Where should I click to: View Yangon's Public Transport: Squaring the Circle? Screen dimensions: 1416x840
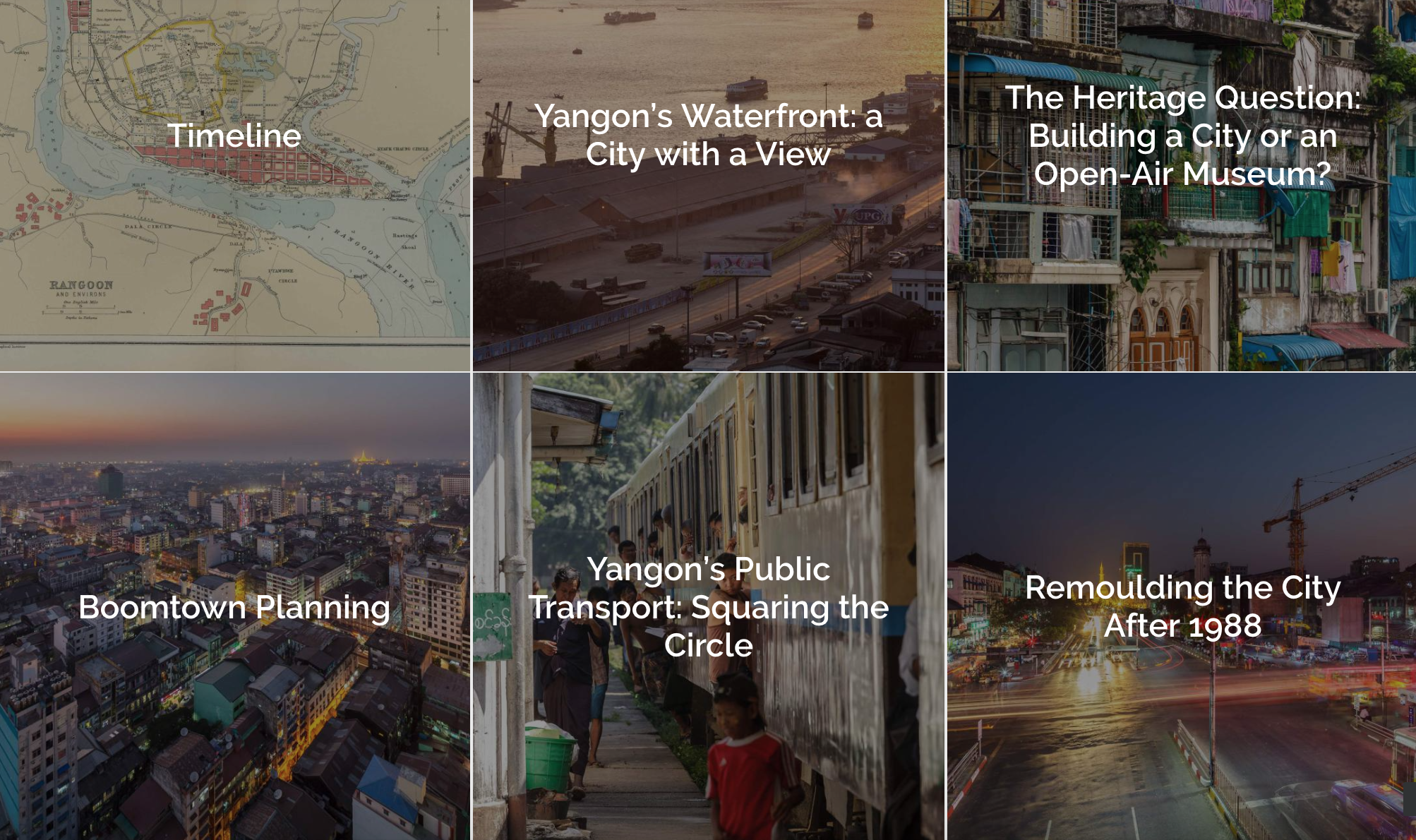coord(708,607)
